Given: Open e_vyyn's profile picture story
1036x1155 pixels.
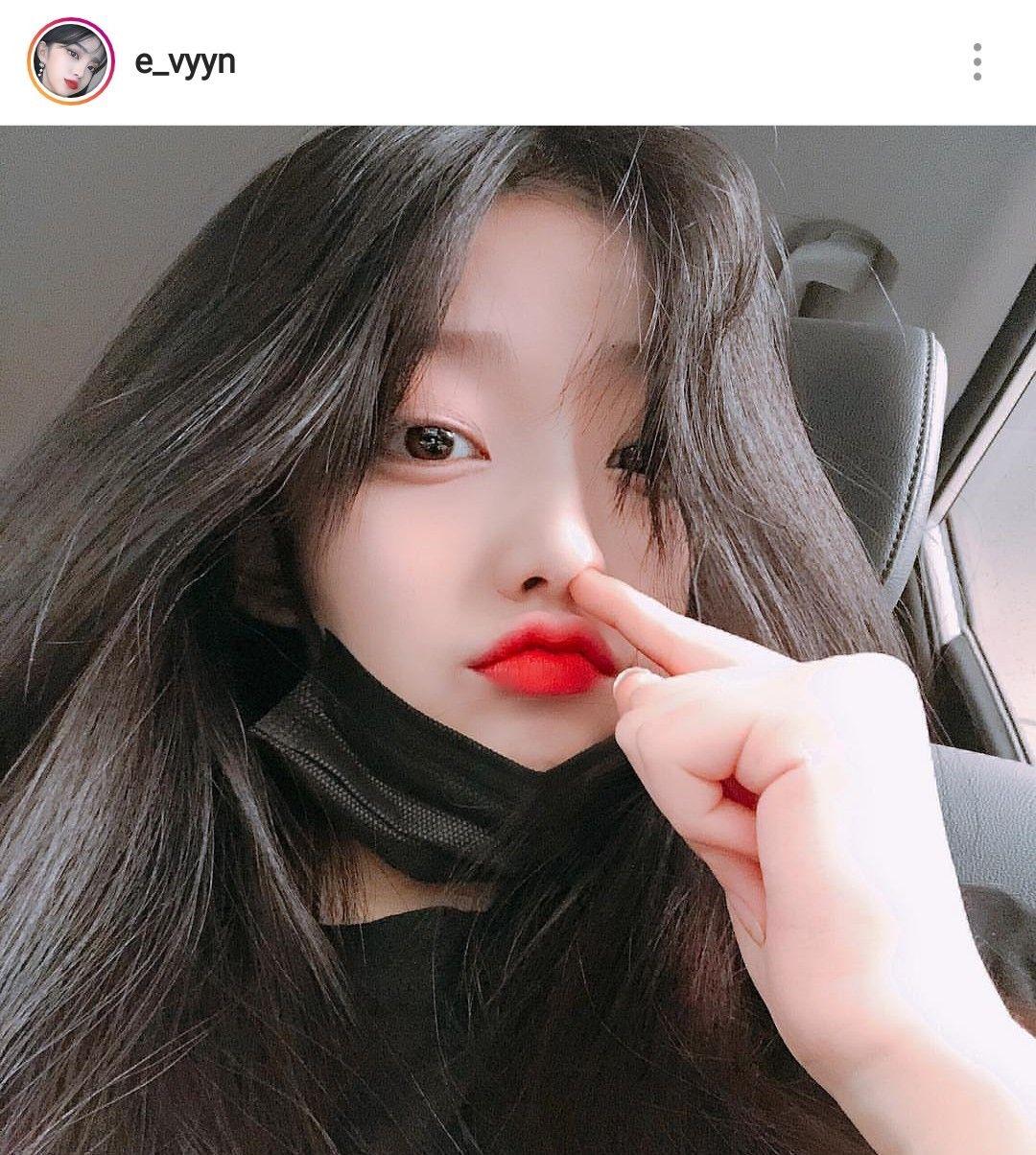Looking at the screenshot, I should [x=70, y=61].
